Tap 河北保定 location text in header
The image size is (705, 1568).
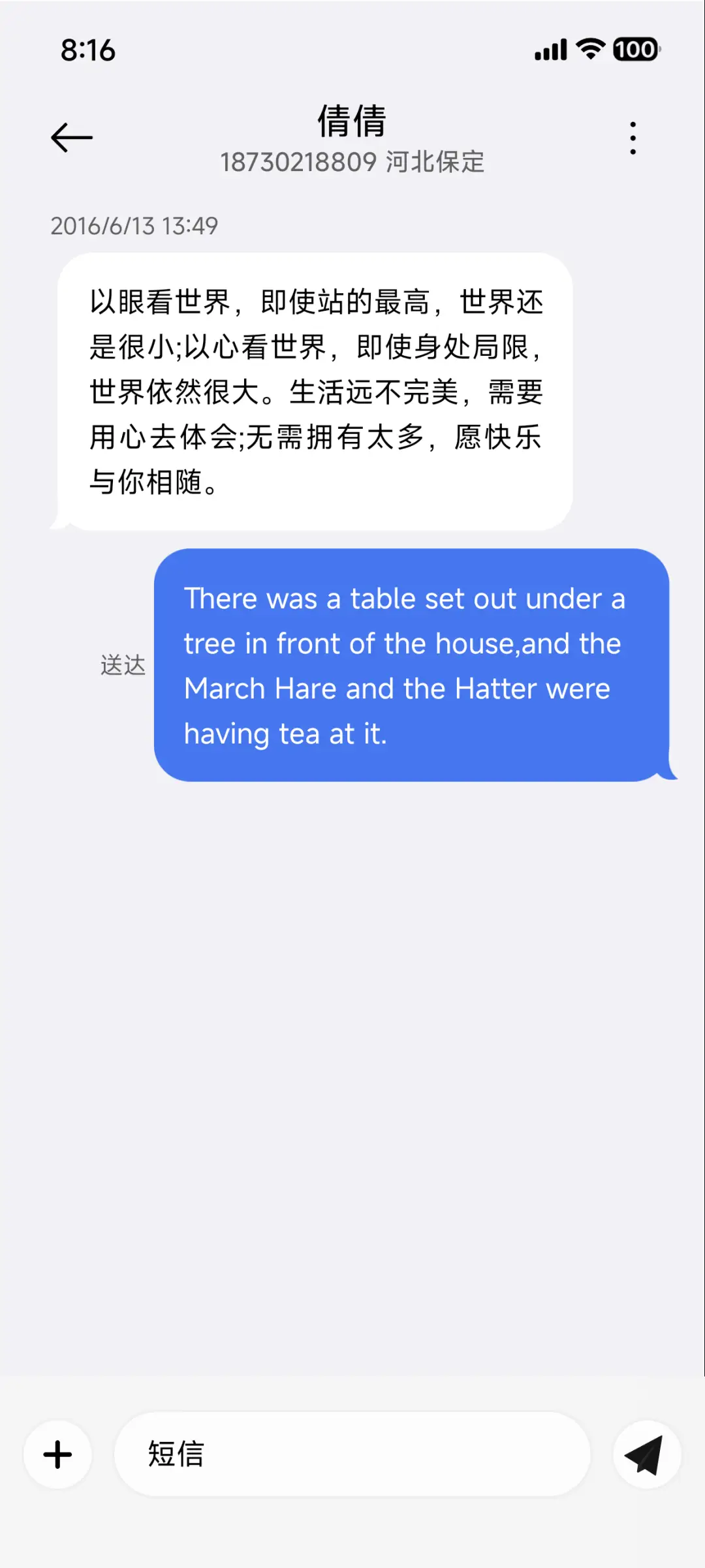(435, 162)
